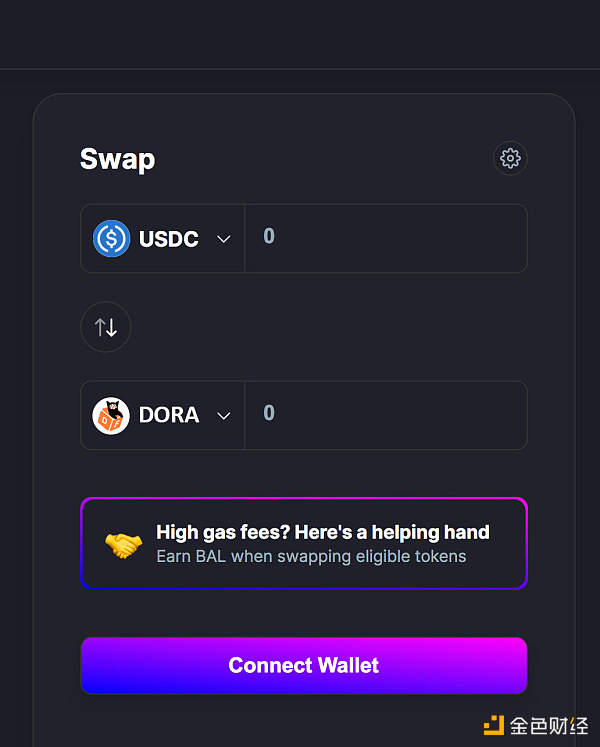Flip swap direction with arrows button

coord(106,327)
